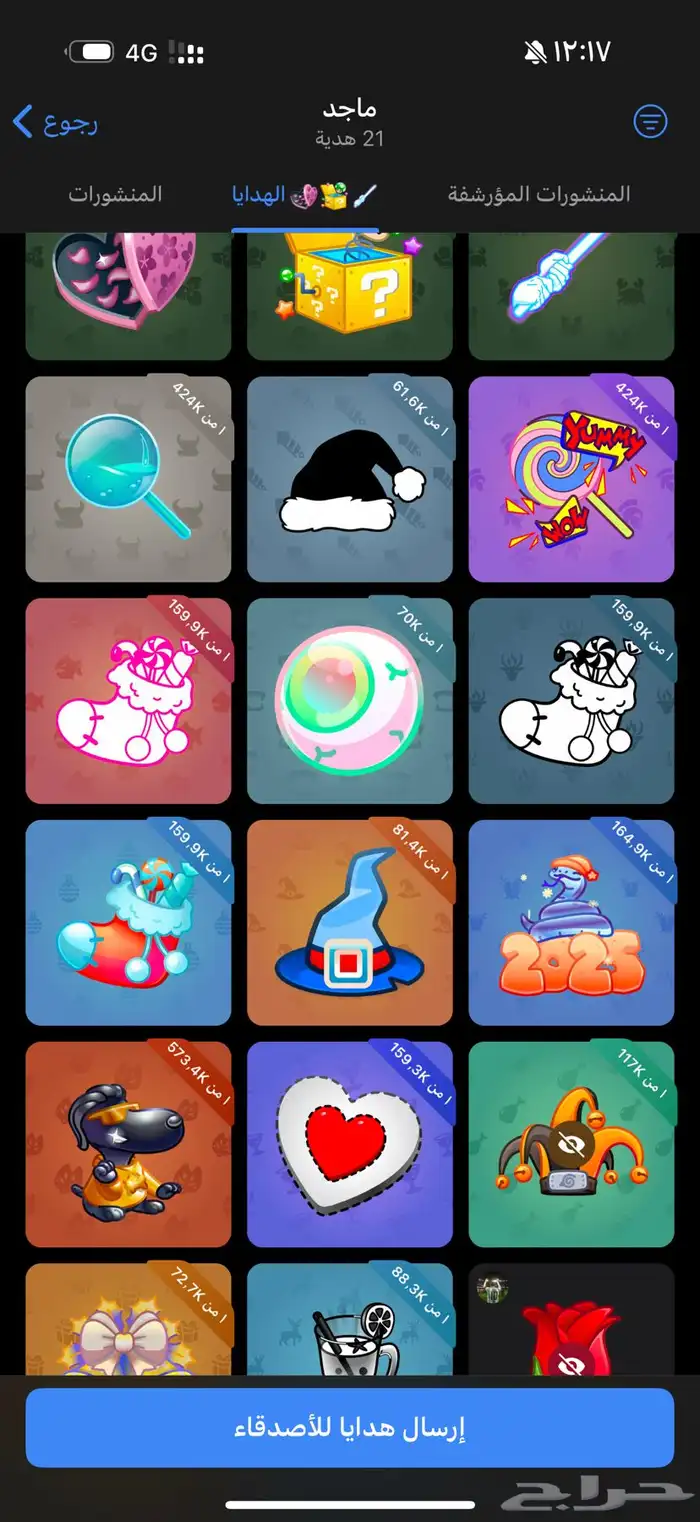The image size is (700, 1522).
Task: Open the sort and filter menu icon
Action: pyautogui.click(x=650, y=122)
